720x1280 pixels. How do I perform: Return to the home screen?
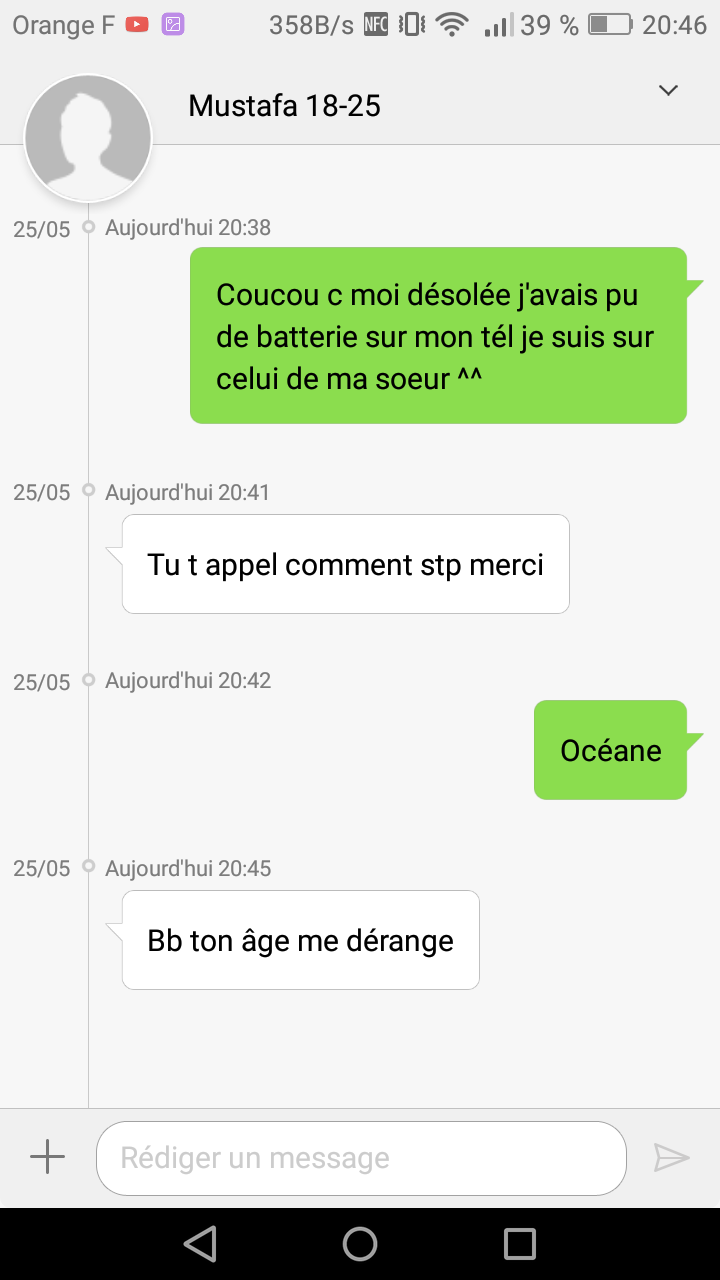[x=360, y=1244]
